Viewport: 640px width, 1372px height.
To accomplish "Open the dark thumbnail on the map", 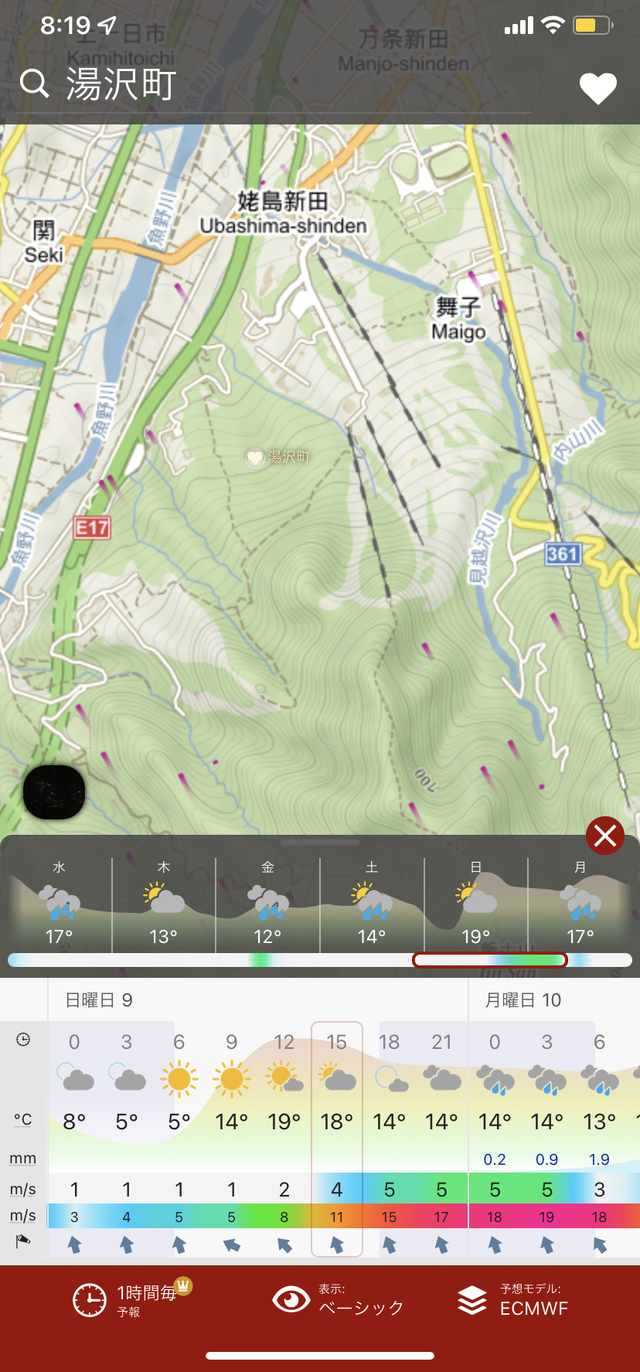I will point(54,791).
